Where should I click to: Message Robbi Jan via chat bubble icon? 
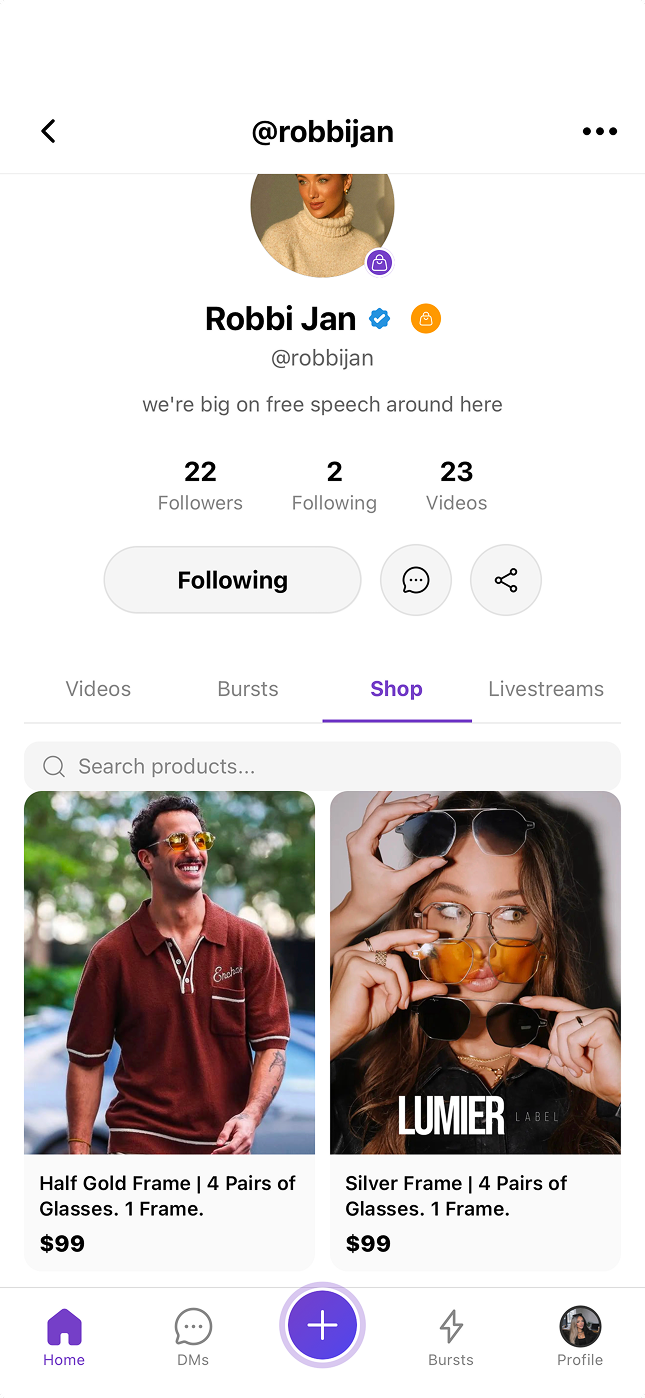pos(416,580)
